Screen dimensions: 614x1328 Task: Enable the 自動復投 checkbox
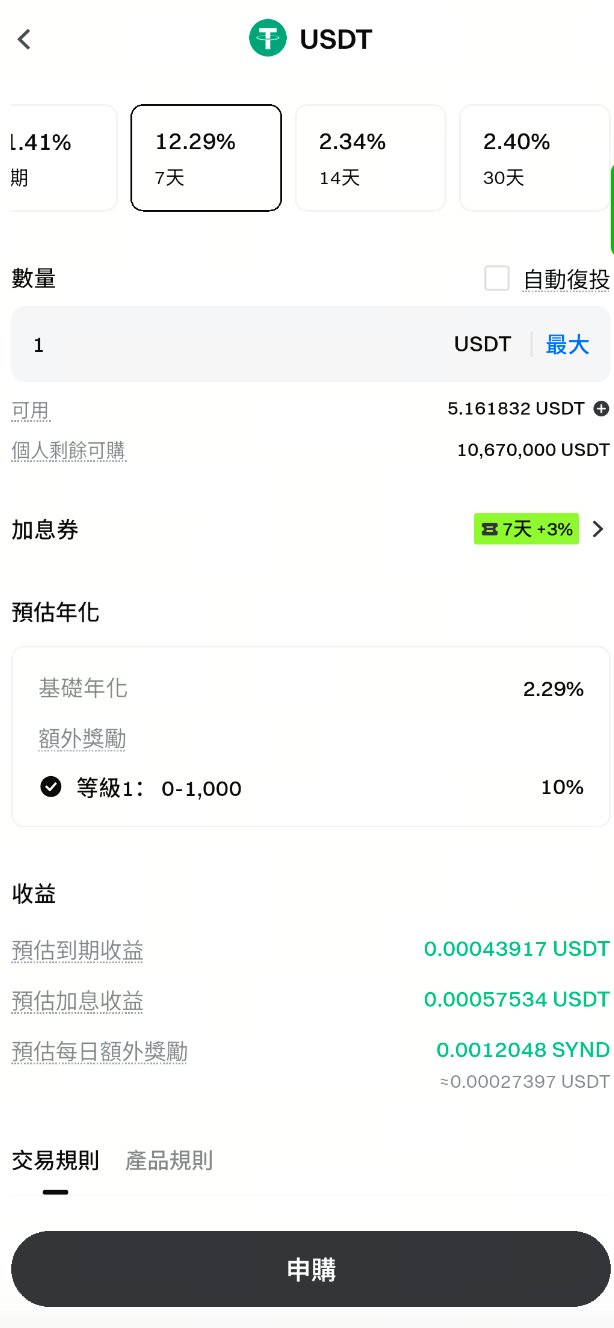[497, 278]
